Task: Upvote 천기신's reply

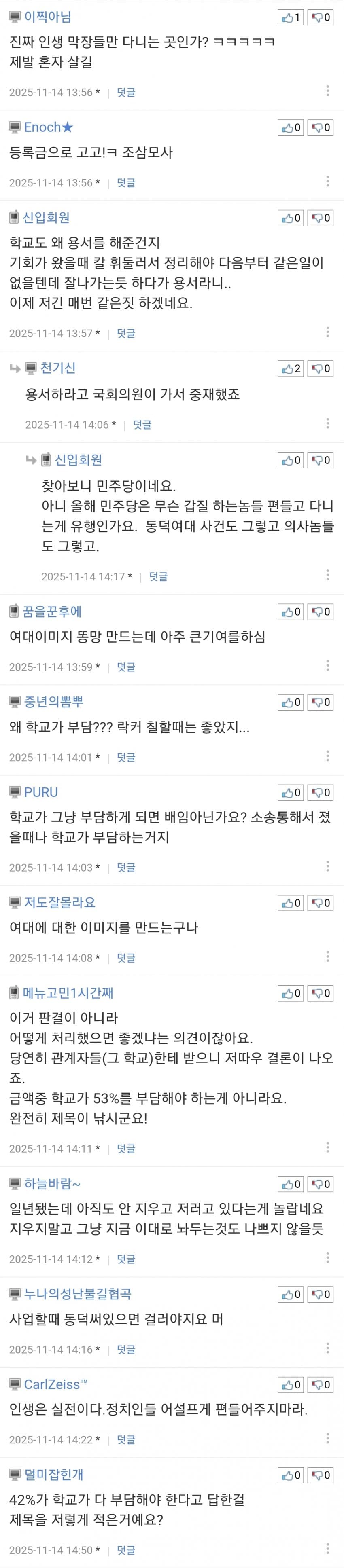Action: pyautogui.click(x=291, y=369)
